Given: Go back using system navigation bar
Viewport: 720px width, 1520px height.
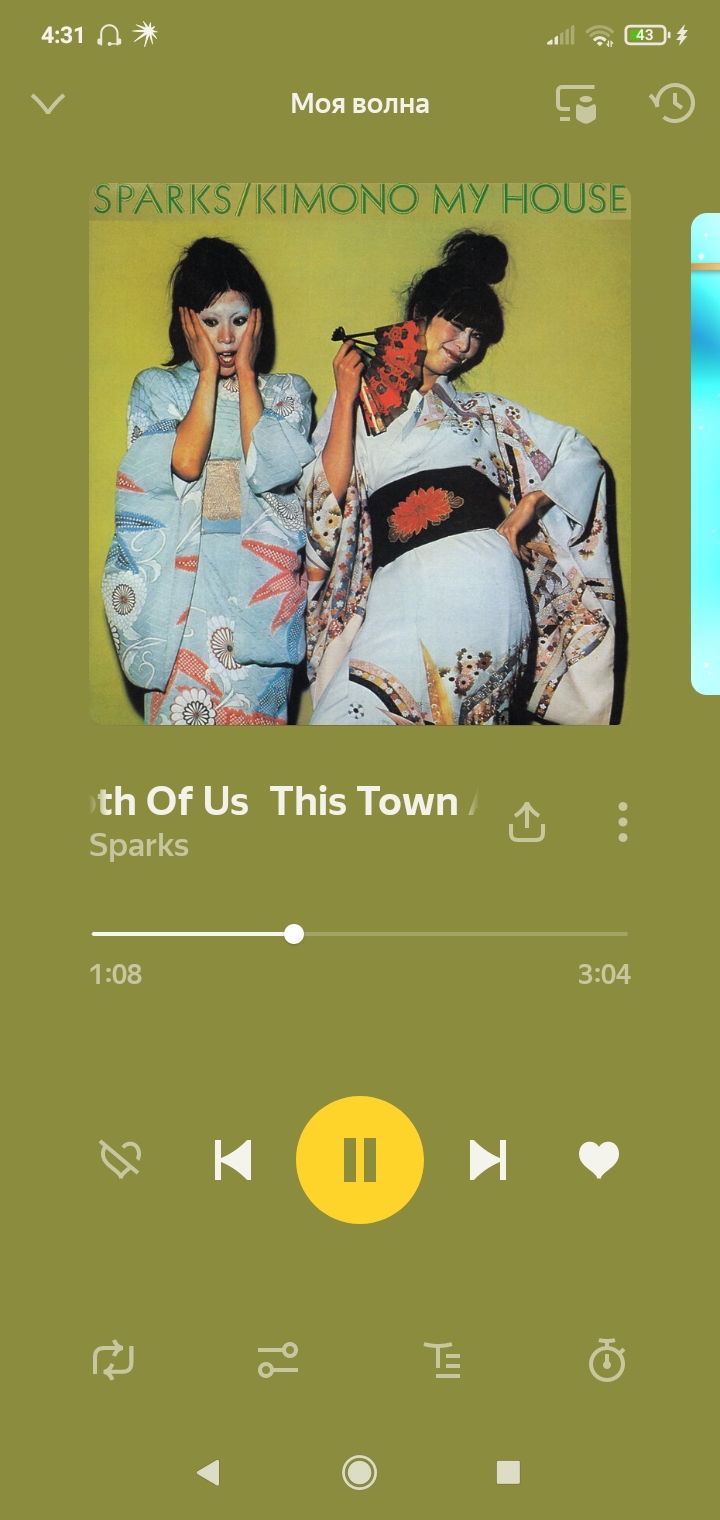Looking at the screenshot, I should (x=208, y=1472).
